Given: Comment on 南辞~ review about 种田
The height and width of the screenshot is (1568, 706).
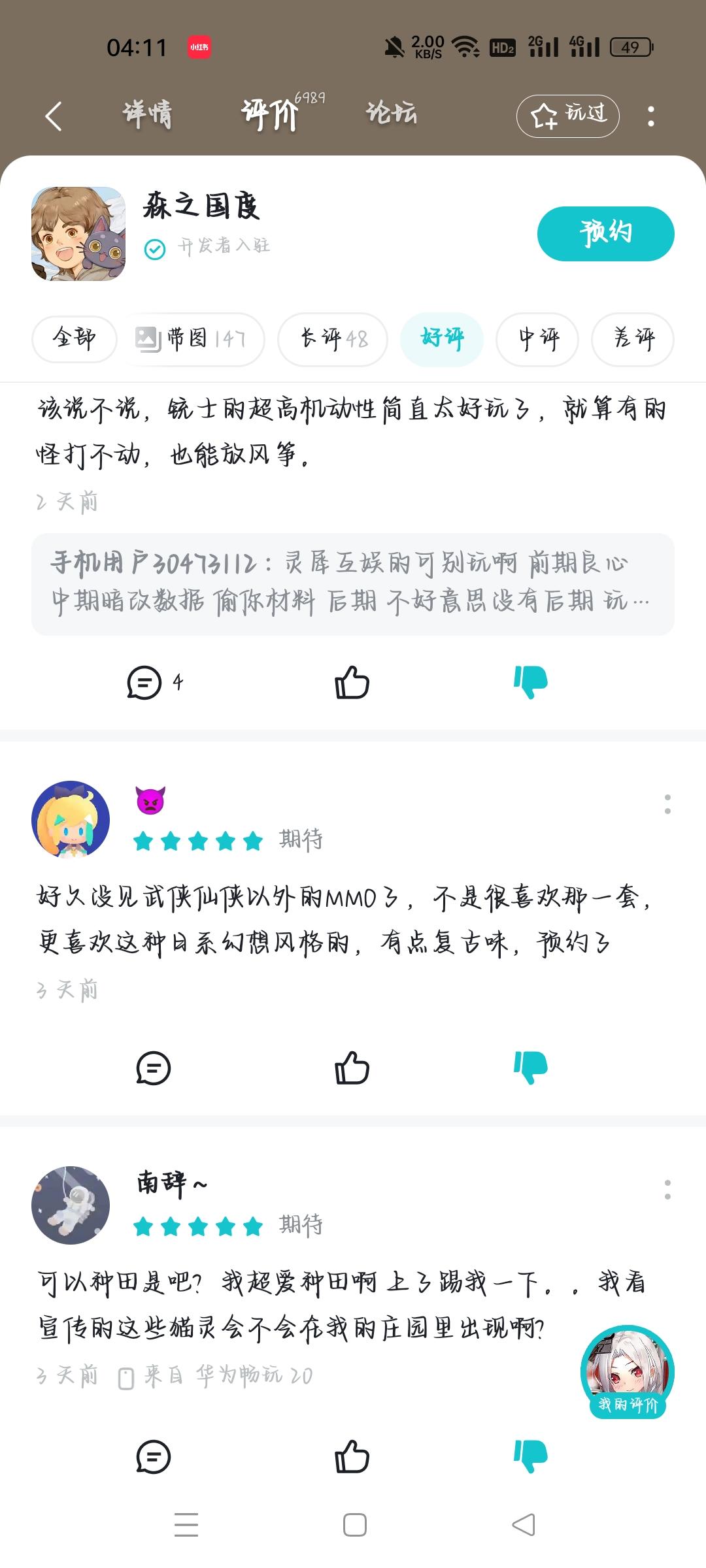Looking at the screenshot, I should 153,1457.
